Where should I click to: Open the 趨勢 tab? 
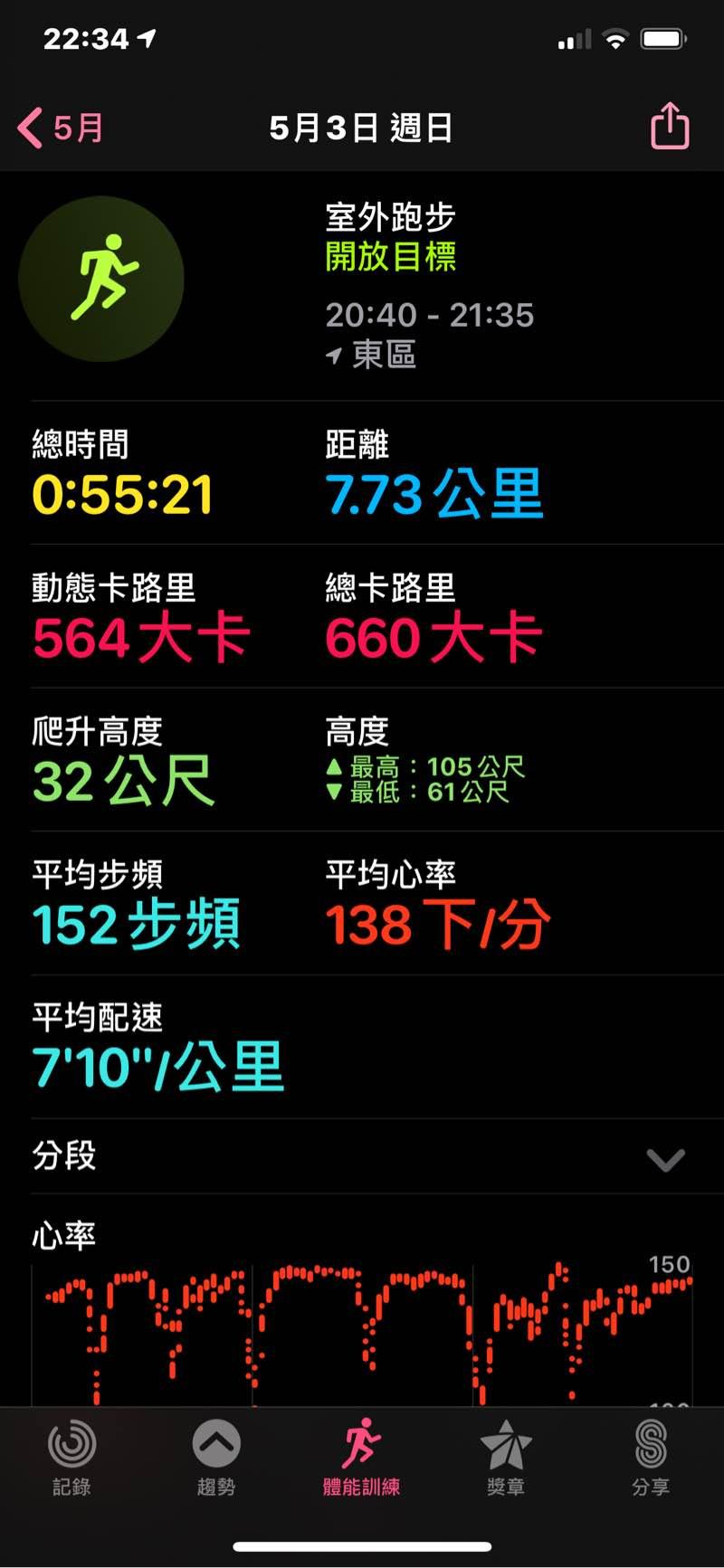pyautogui.click(x=216, y=1458)
